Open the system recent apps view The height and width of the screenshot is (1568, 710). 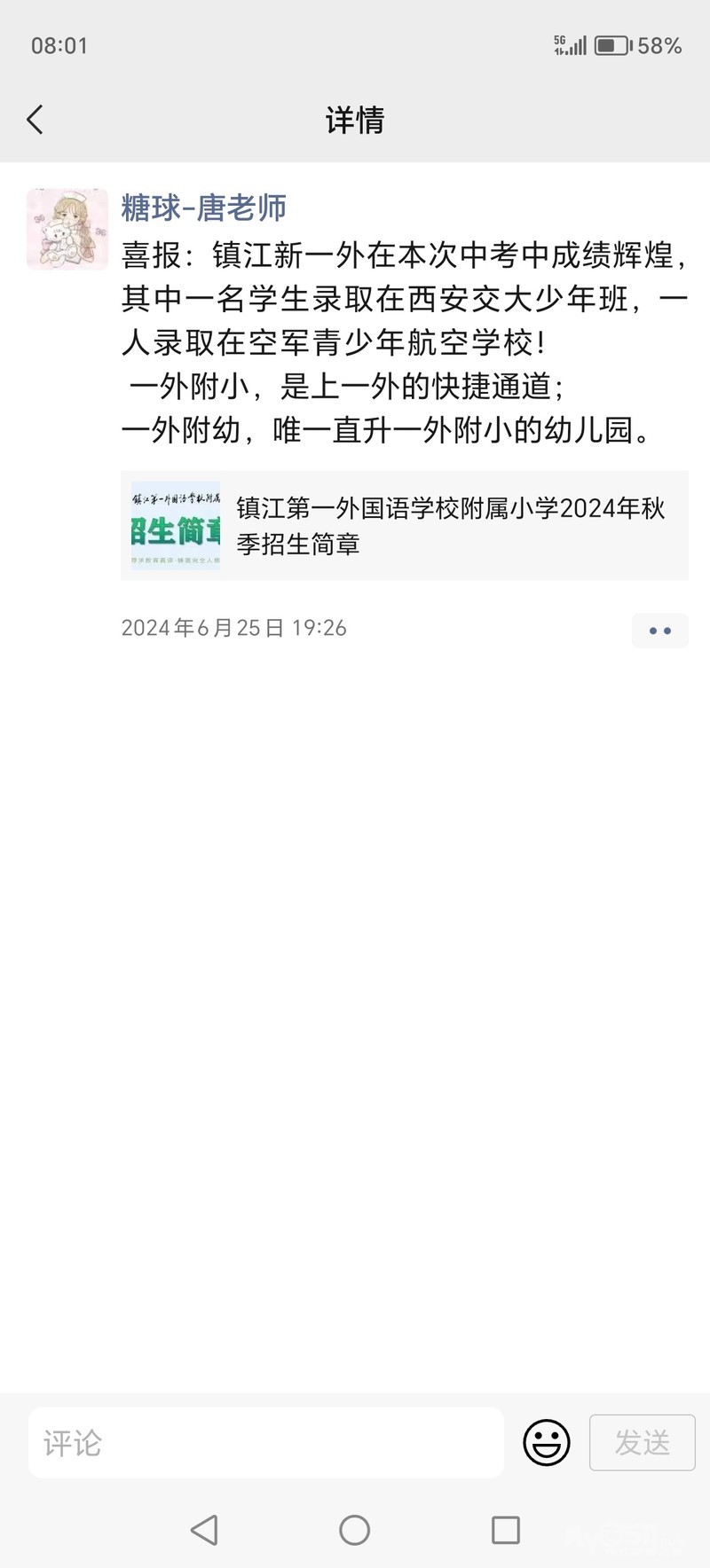pyautogui.click(x=505, y=1530)
